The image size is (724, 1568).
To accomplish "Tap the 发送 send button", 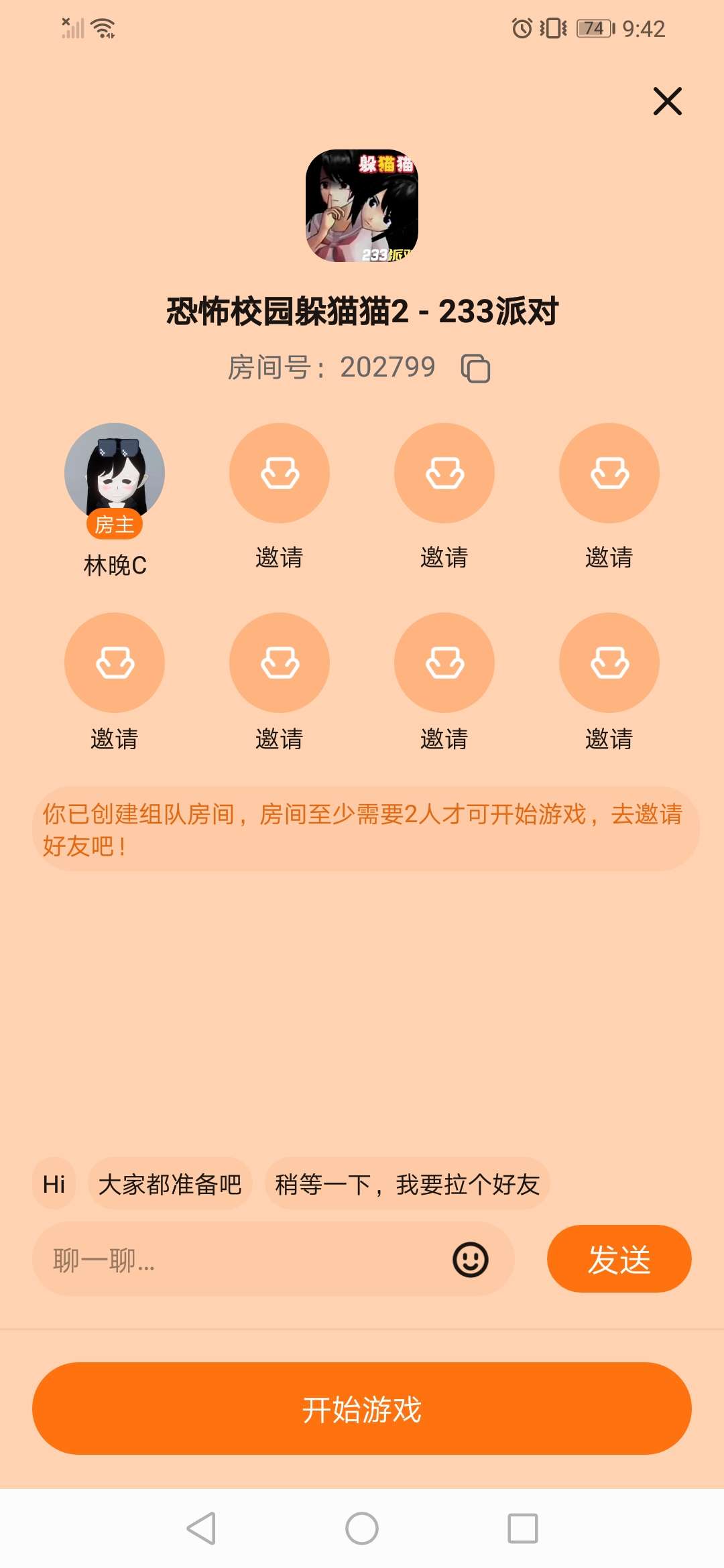I will pos(619,1259).
